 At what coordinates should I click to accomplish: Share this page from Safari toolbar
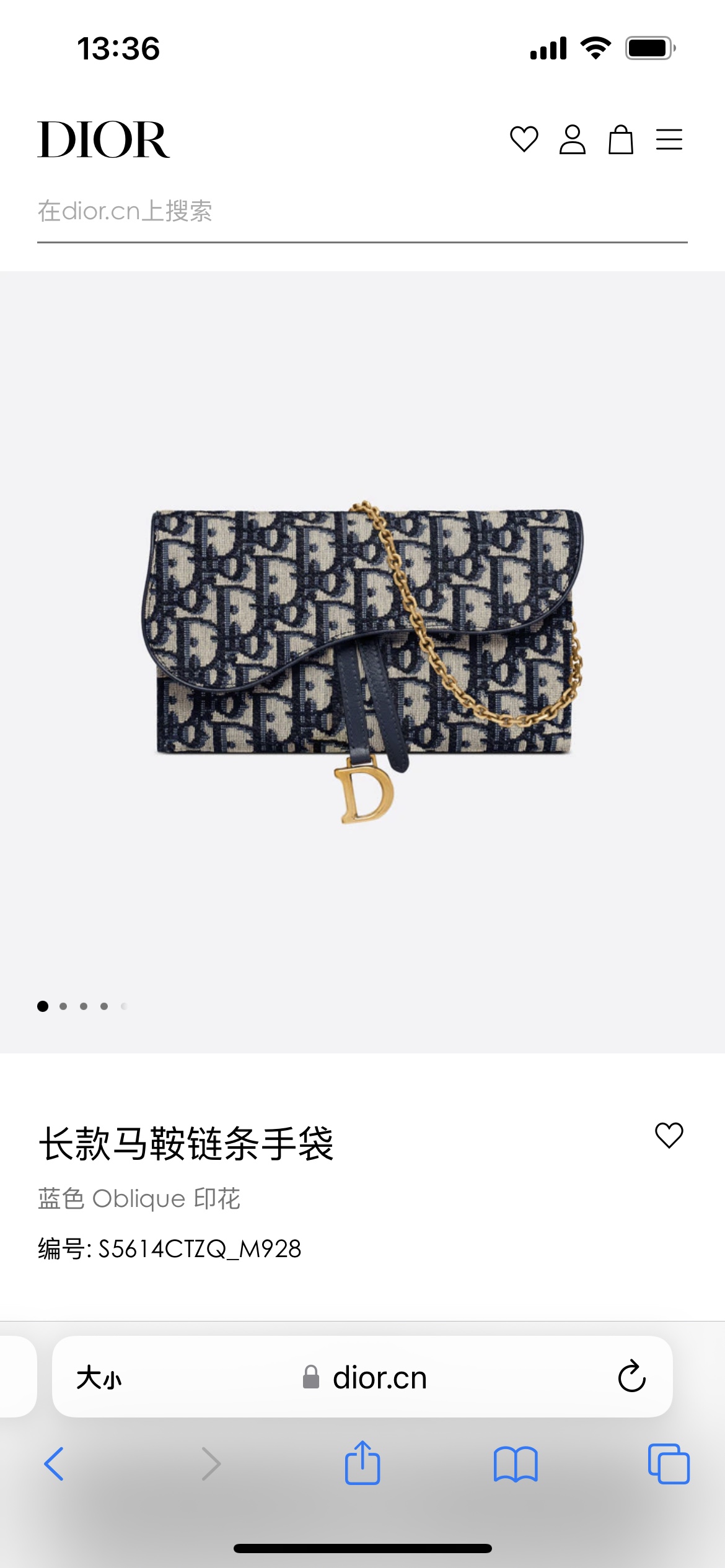point(362,1463)
